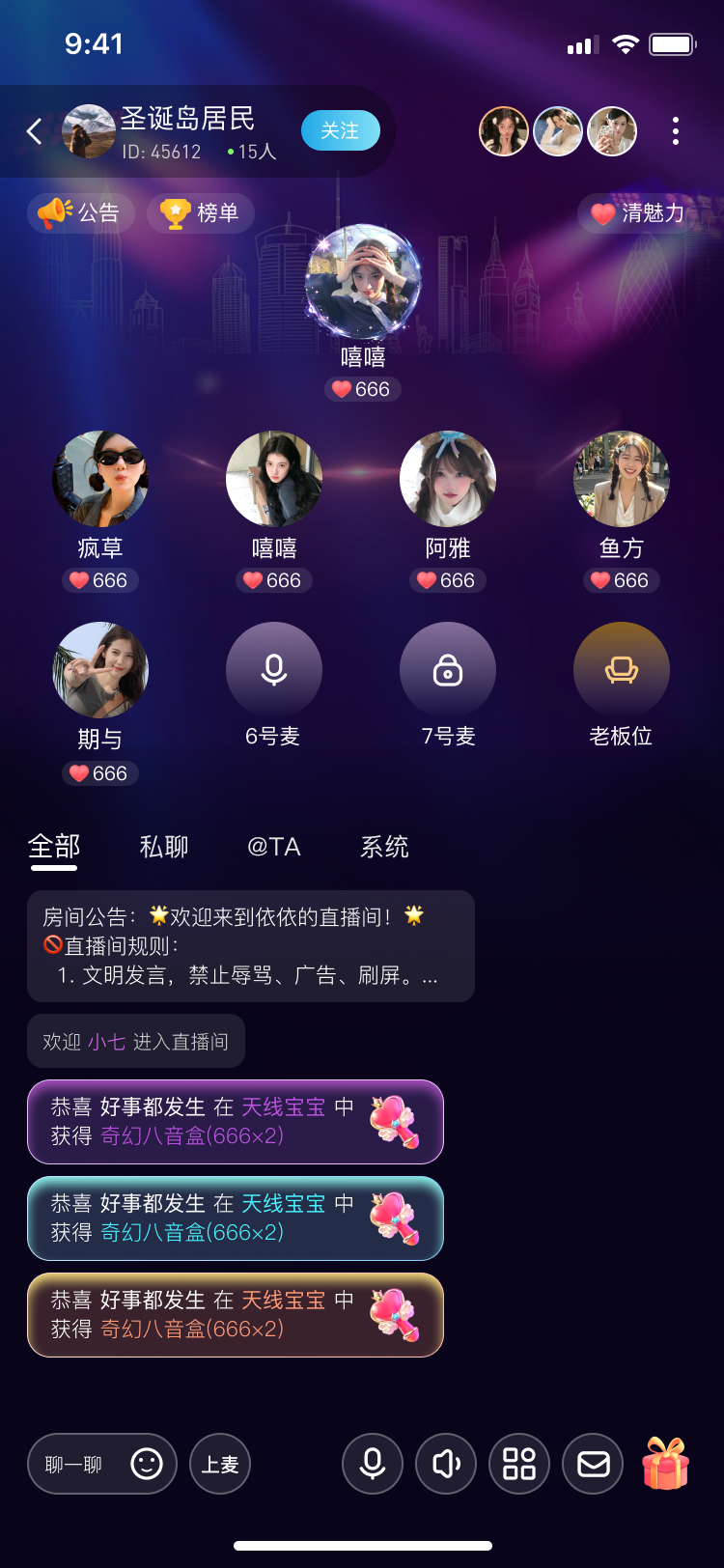Open the 榜单 ranking chip
The width and height of the screenshot is (724, 1568).
pos(201,212)
